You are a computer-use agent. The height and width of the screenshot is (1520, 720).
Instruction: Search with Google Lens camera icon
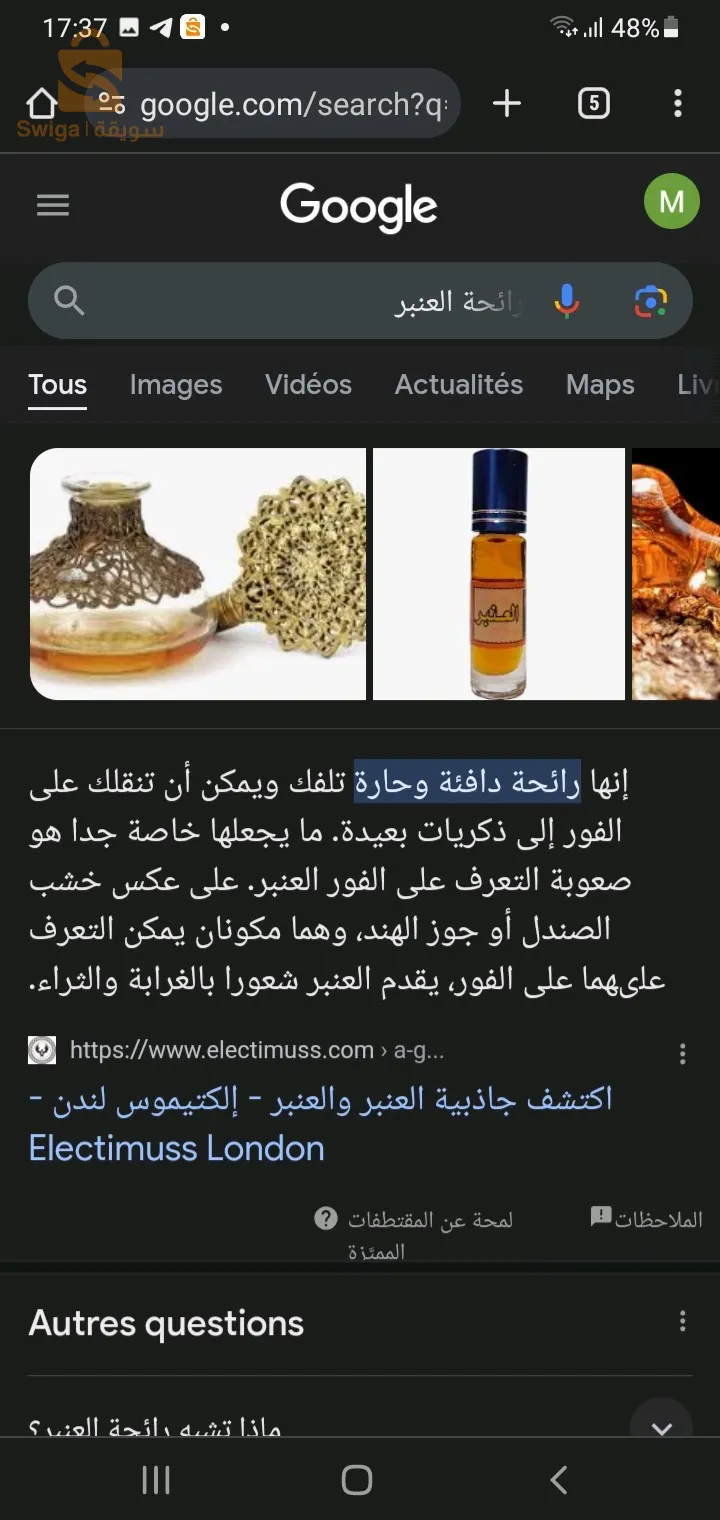[x=651, y=301]
